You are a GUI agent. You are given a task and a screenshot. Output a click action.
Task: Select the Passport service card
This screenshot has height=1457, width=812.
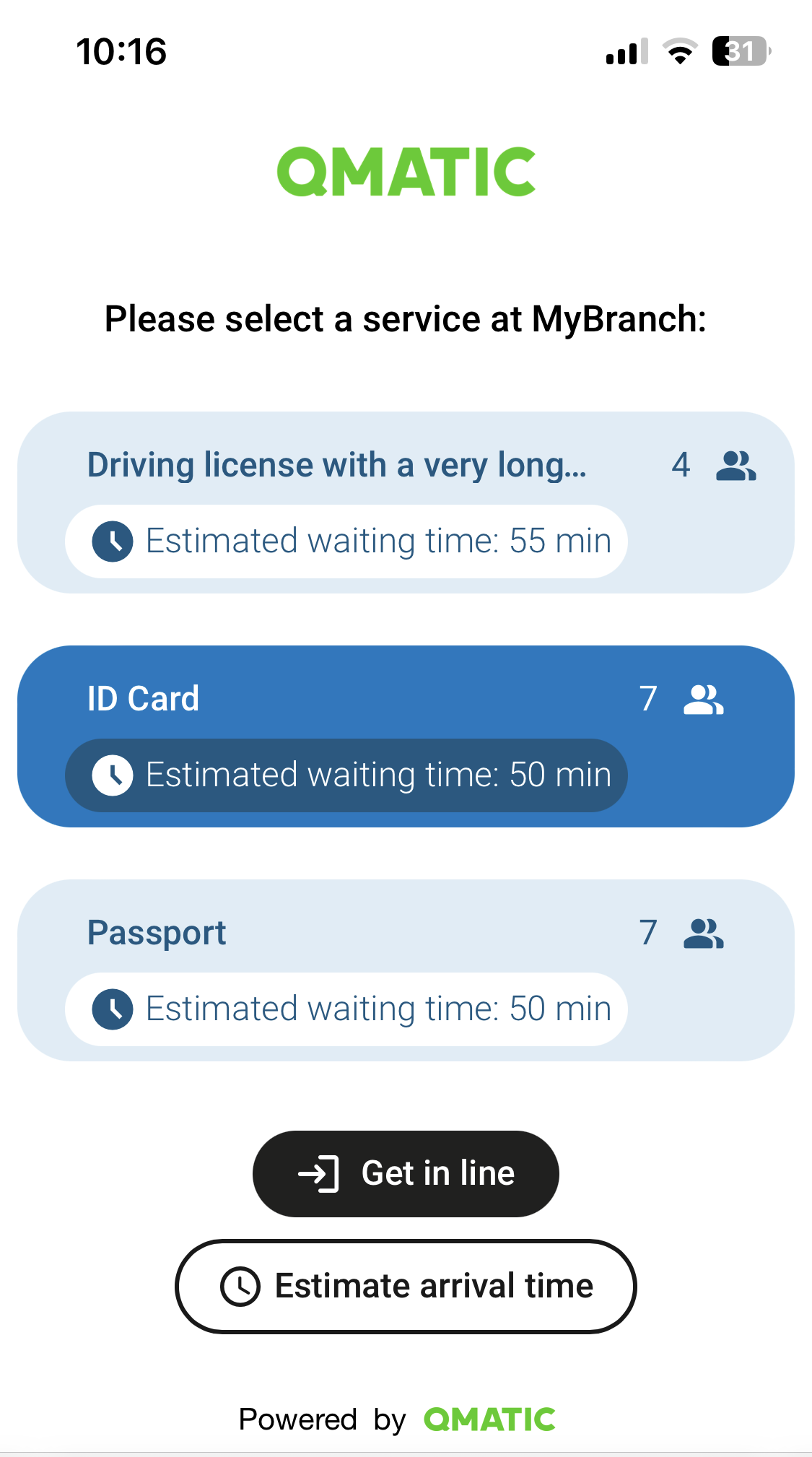coord(406,970)
